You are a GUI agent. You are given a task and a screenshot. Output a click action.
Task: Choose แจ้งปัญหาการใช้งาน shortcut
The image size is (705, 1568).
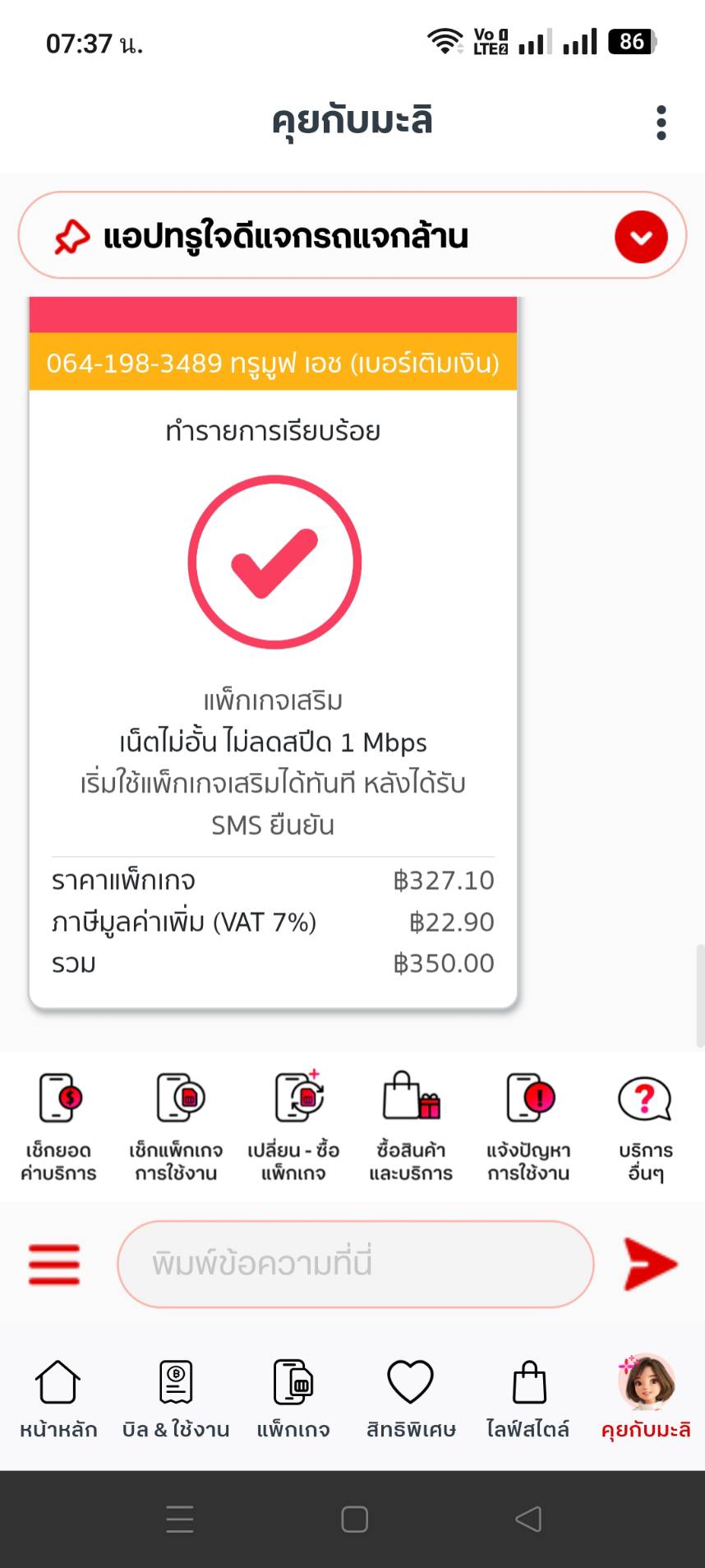pyautogui.click(x=528, y=1125)
